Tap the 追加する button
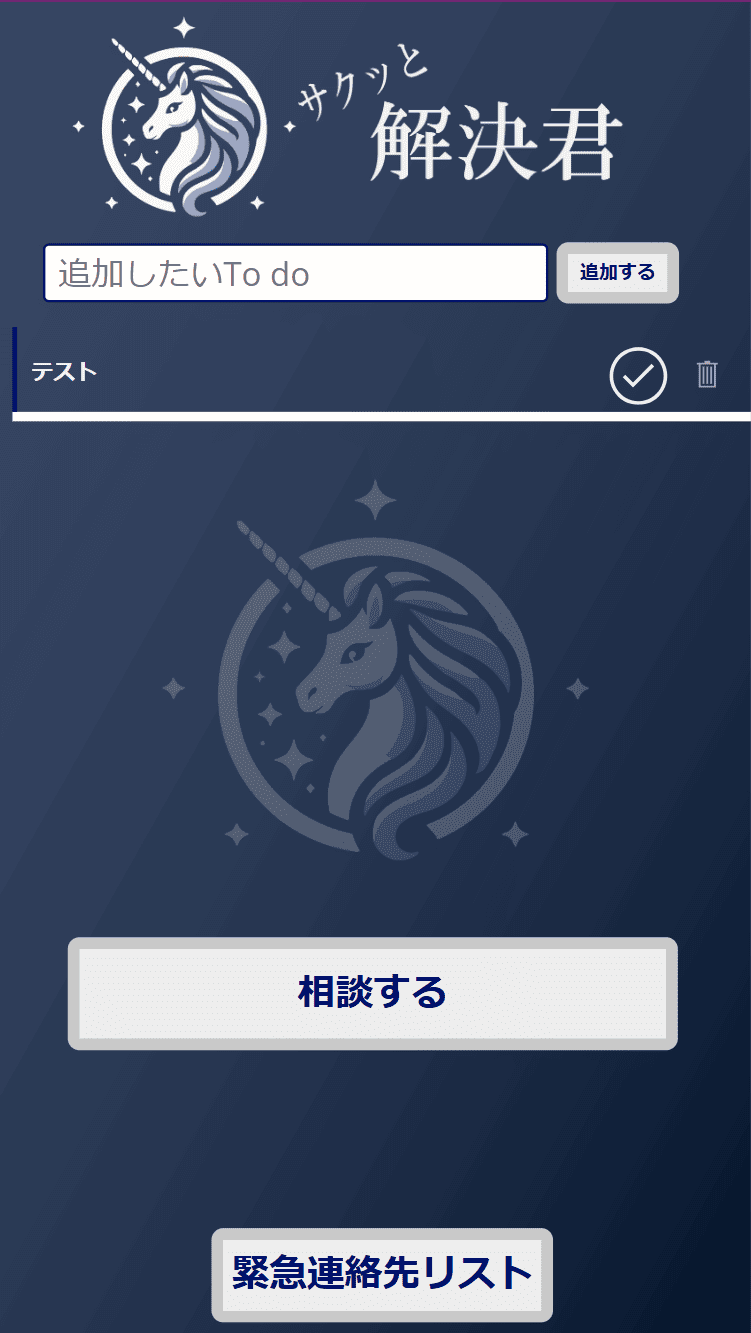Viewport: 751px width, 1333px height. click(x=617, y=273)
